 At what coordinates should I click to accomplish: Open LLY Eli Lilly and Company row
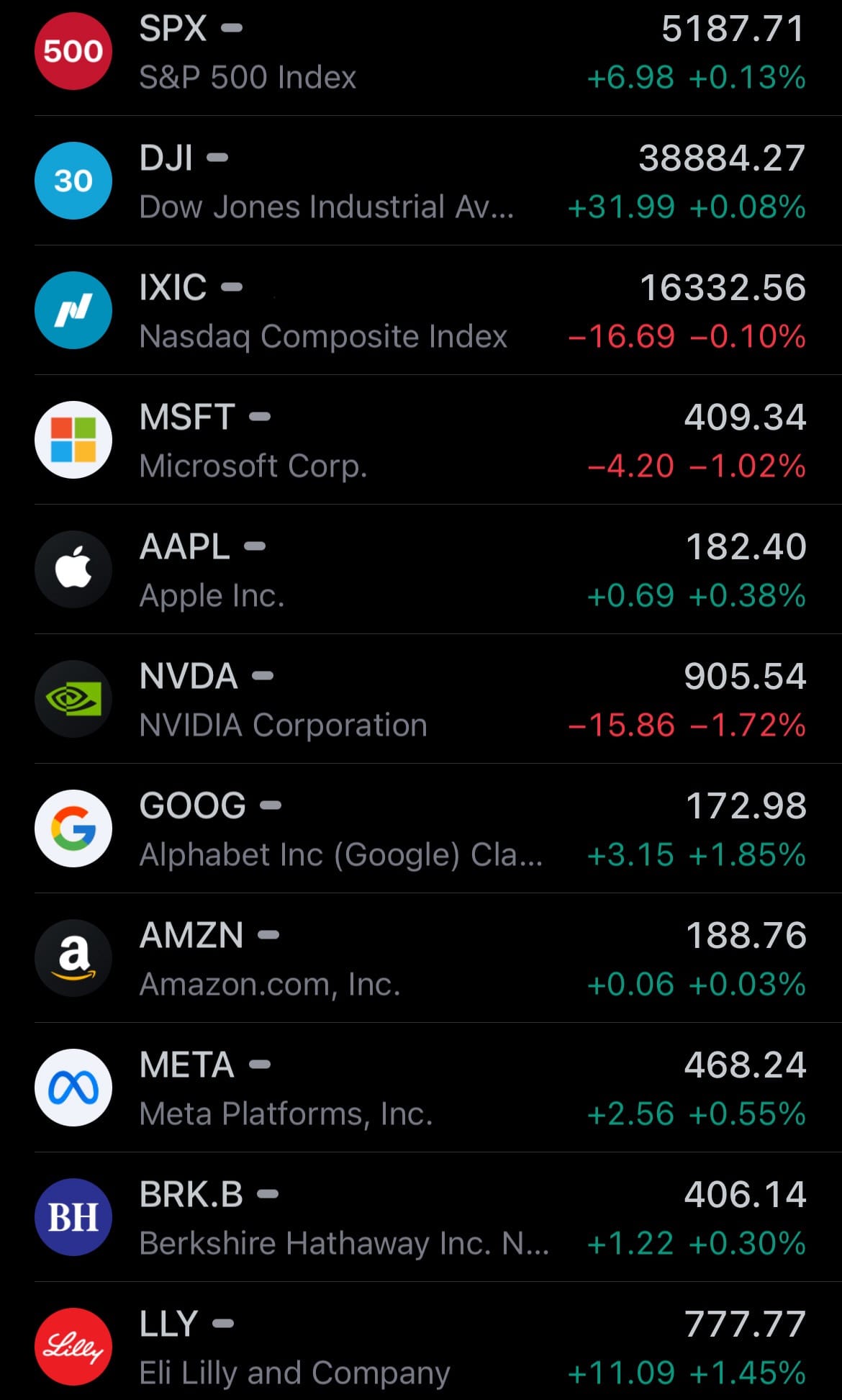coord(421,1347)
